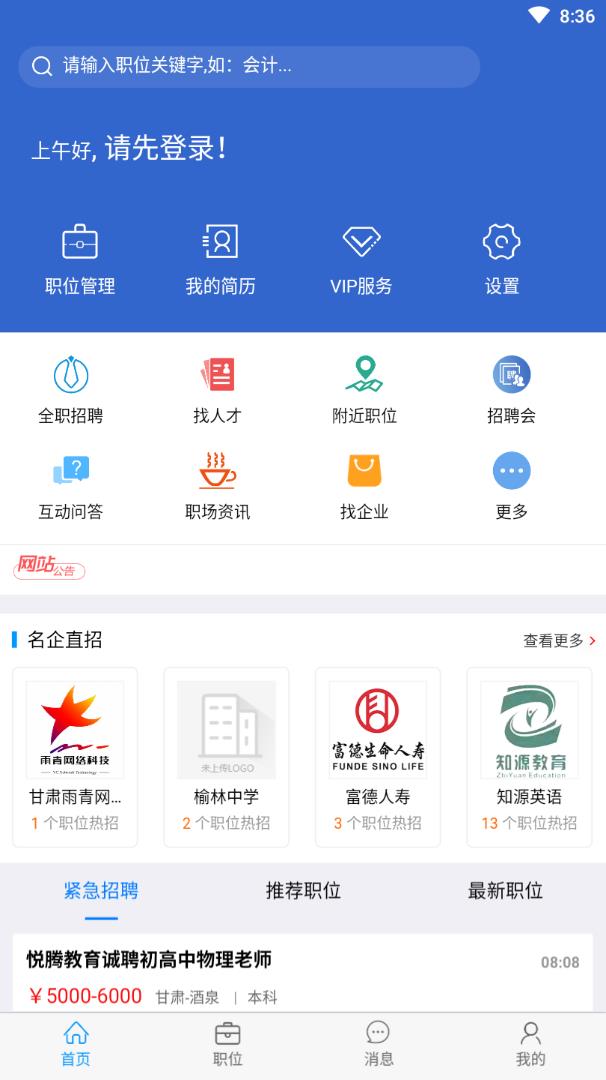Open 职位管理 job management

tap(80, 258)
